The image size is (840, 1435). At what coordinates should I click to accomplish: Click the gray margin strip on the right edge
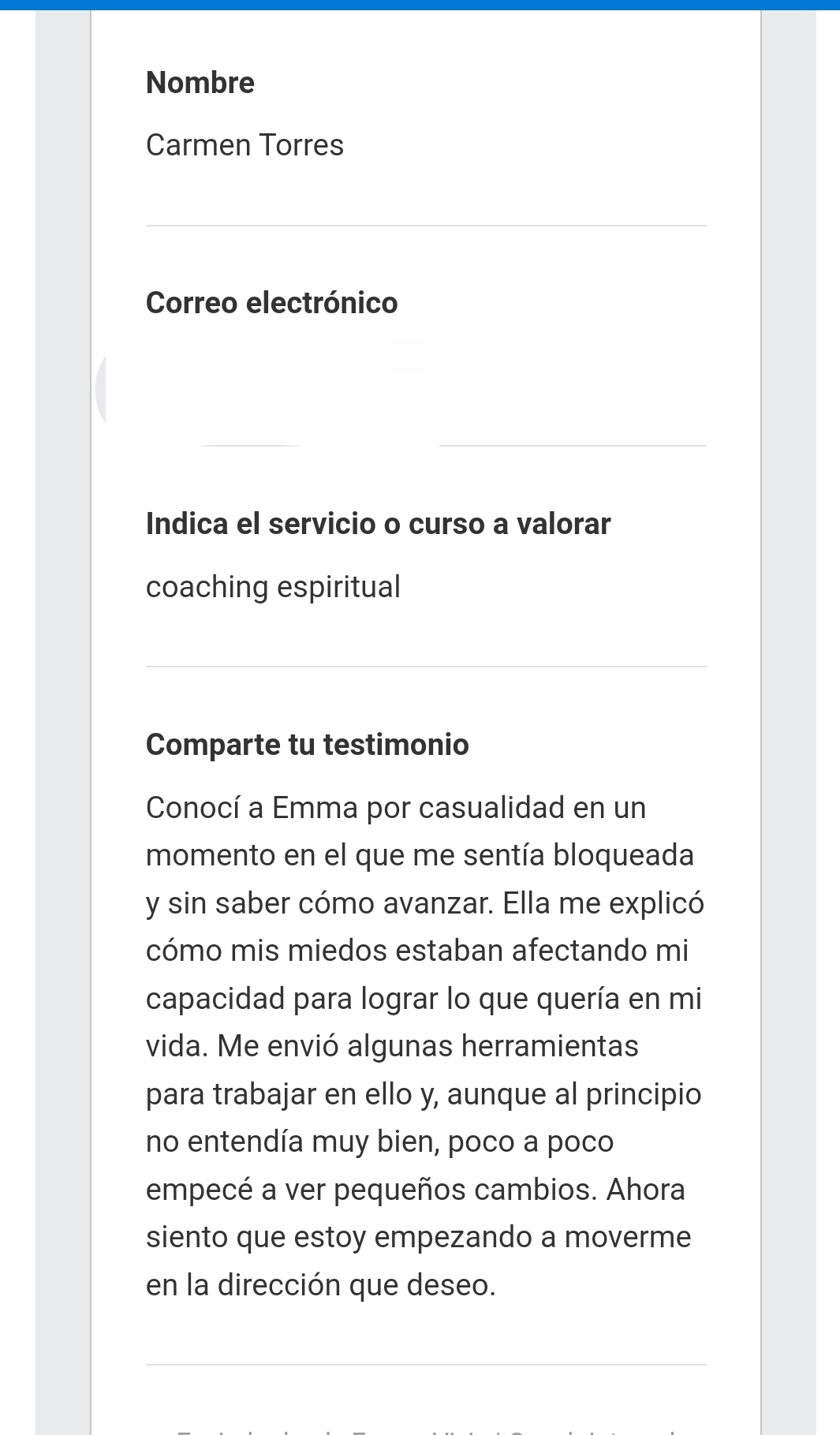click(x=789, y=710)
